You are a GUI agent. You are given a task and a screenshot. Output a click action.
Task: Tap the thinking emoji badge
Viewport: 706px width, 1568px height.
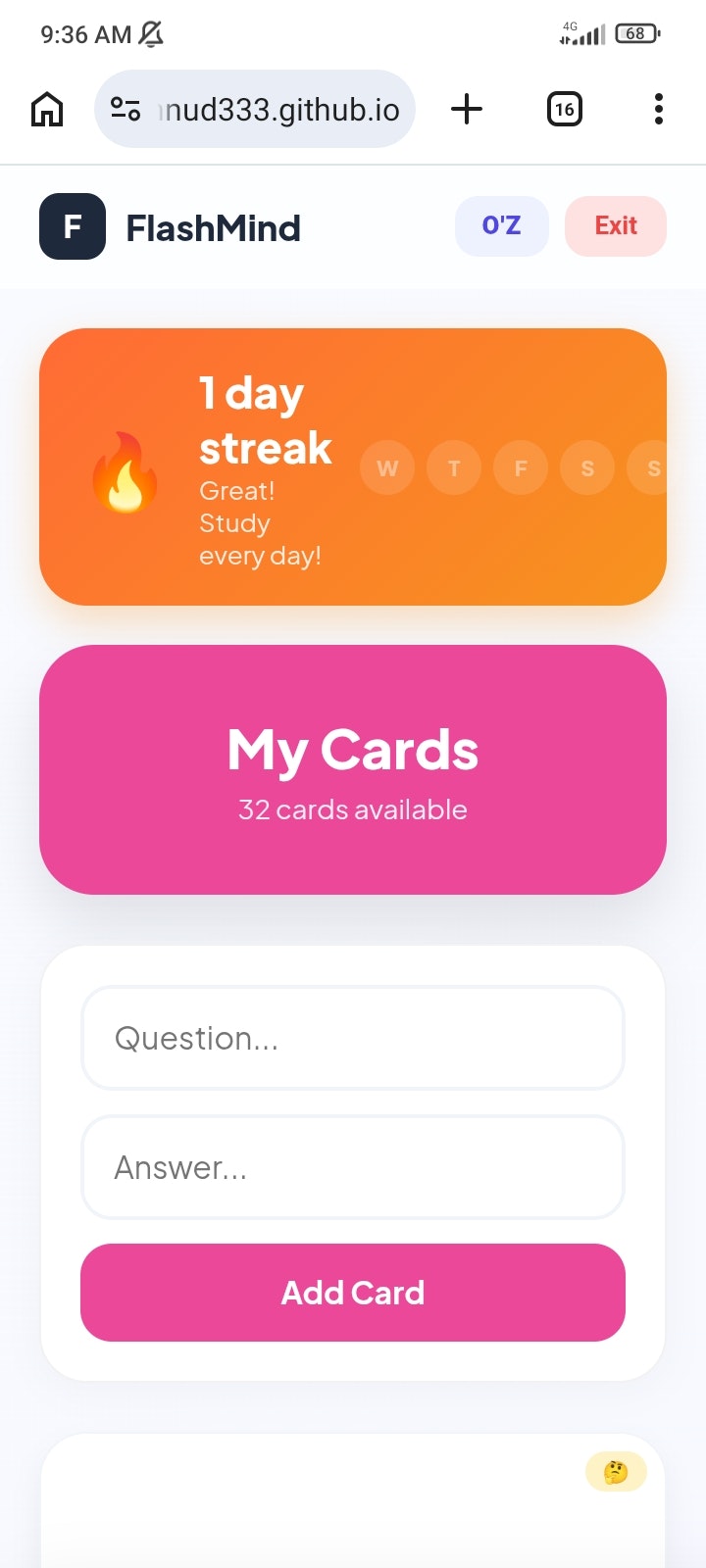pos(616,1472)
